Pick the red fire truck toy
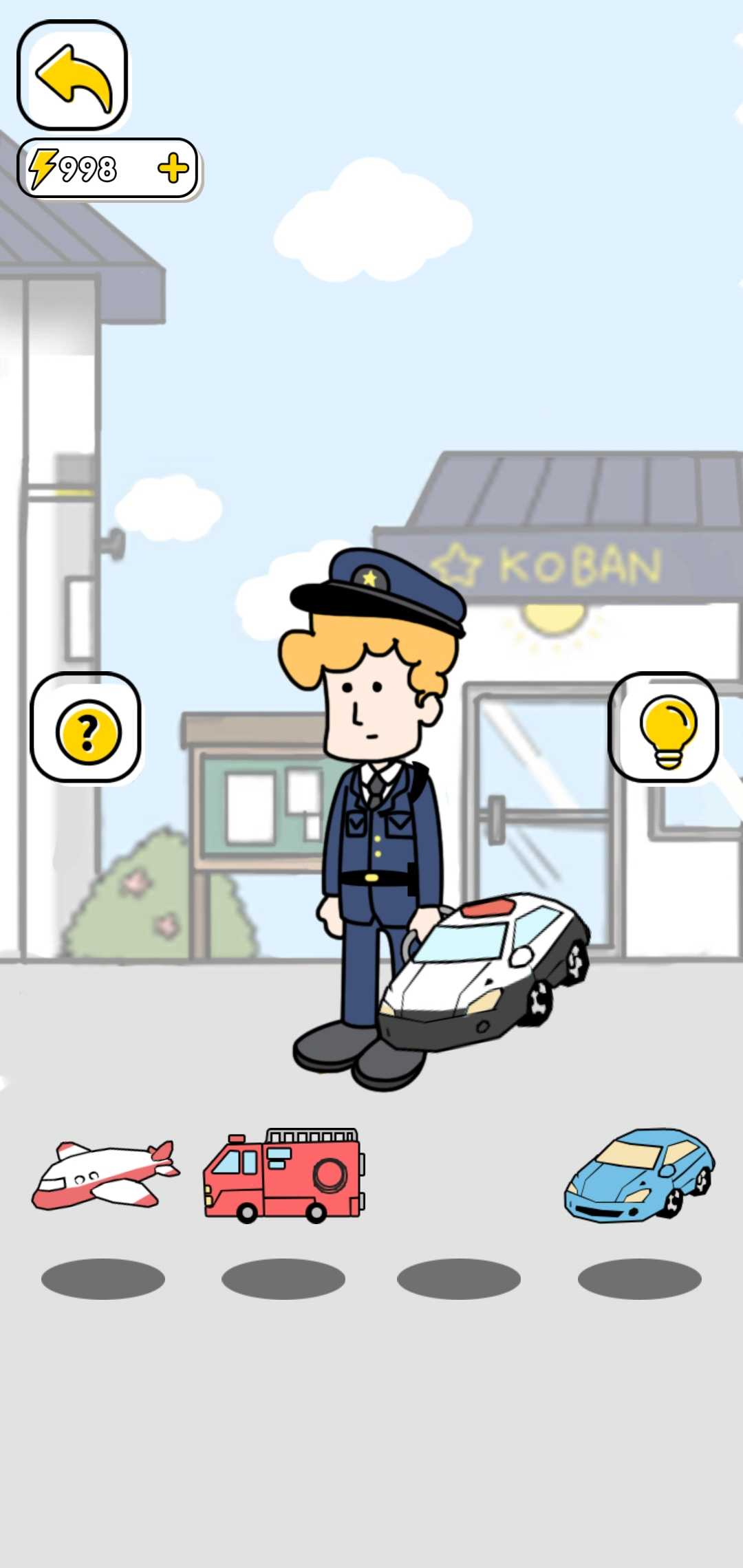Image resolution: width=743 pixels, height=1568 pixels. [x=284, y=1176]
